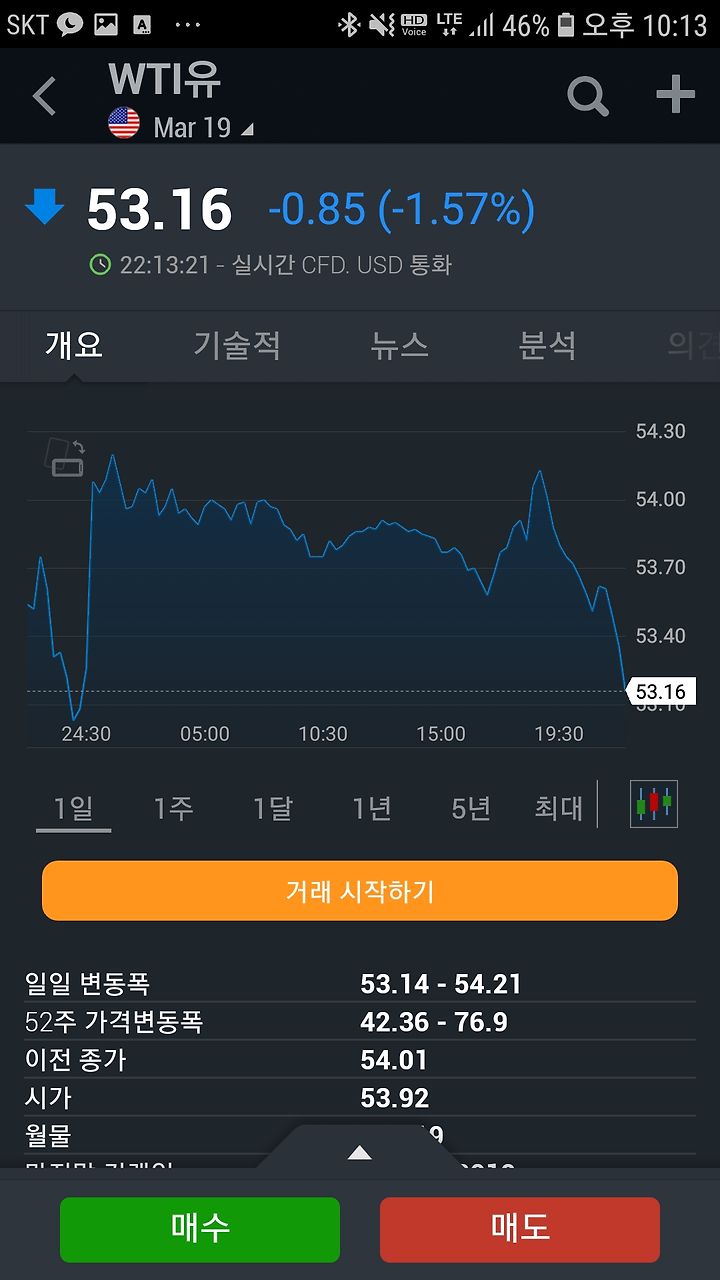
Task: Select the 1달 chart range
Action: click(x=272, y=807)
